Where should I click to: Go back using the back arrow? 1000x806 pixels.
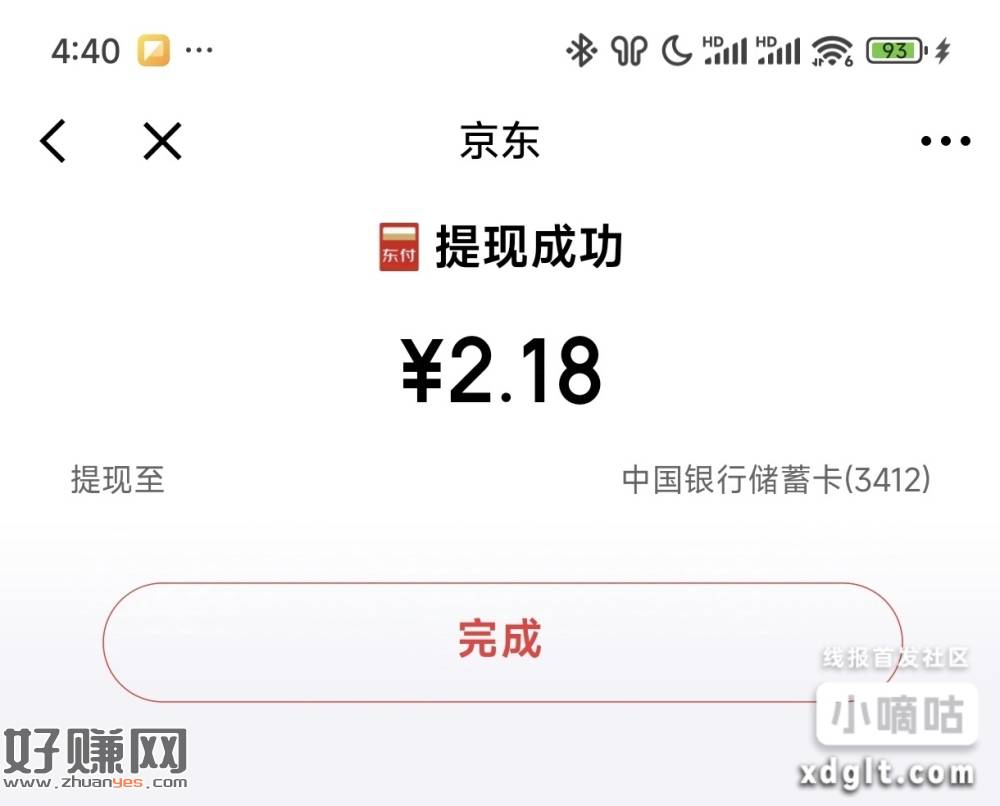click(x=53, y=141)
